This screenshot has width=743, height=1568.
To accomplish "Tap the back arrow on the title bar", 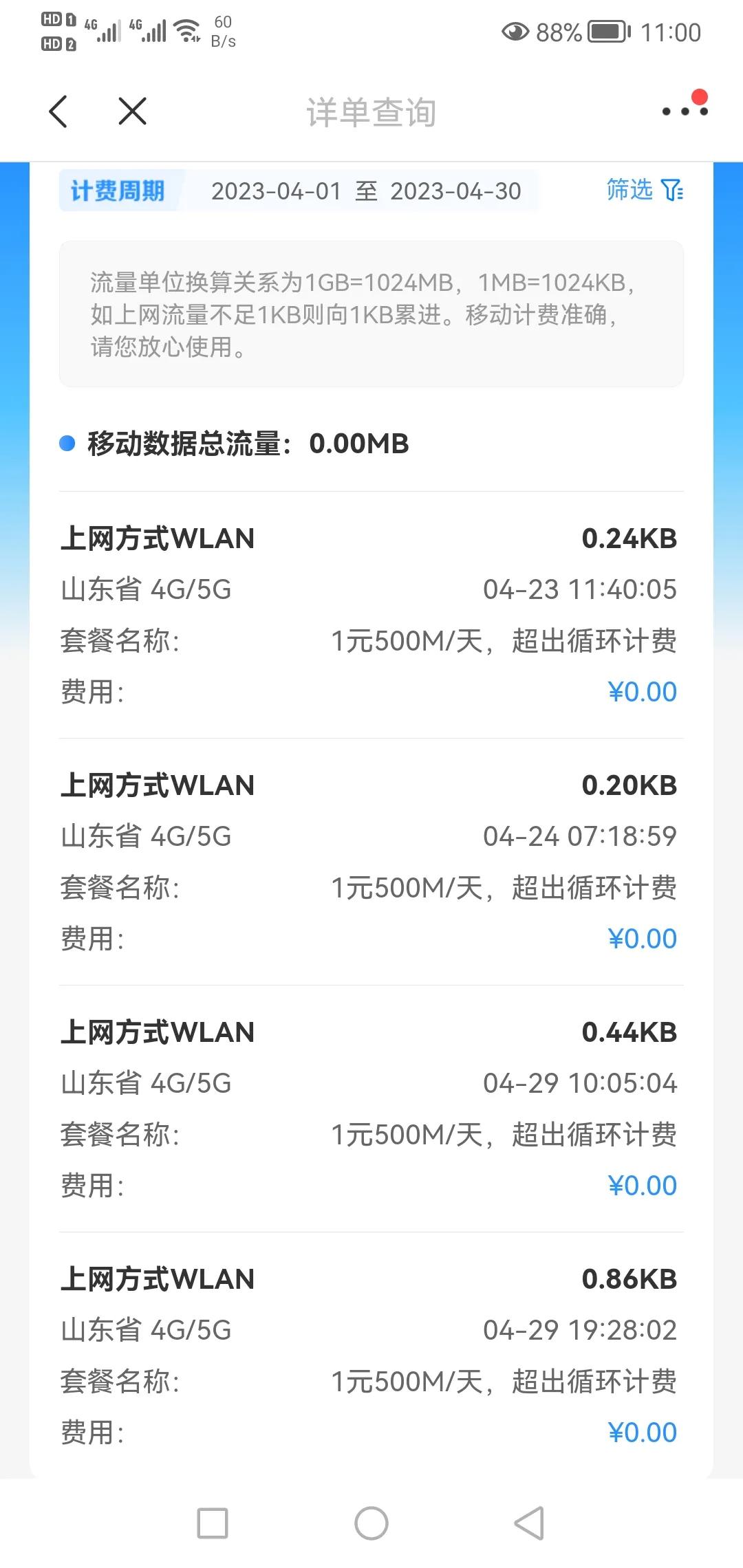I will 59,112.
